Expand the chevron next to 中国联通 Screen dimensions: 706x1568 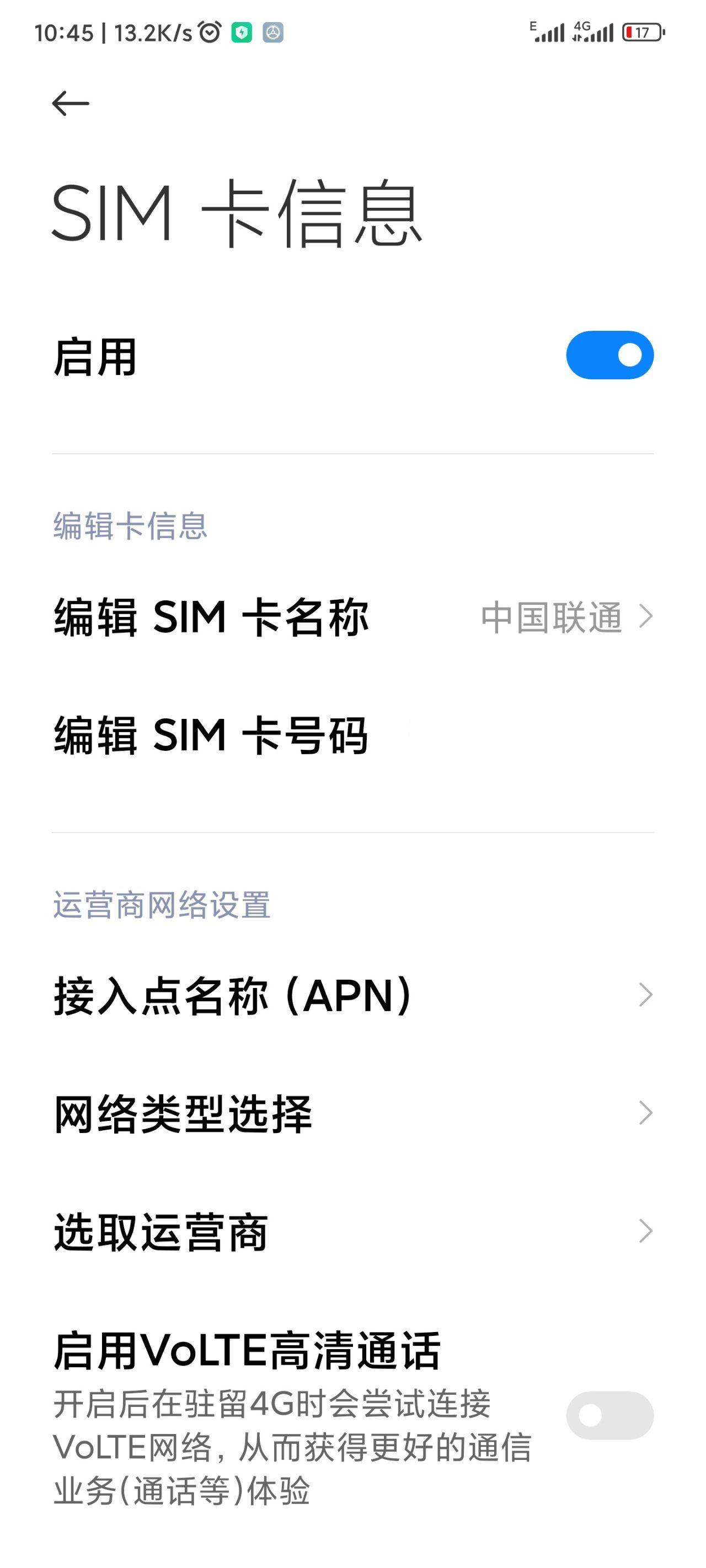tap(646, 616)
